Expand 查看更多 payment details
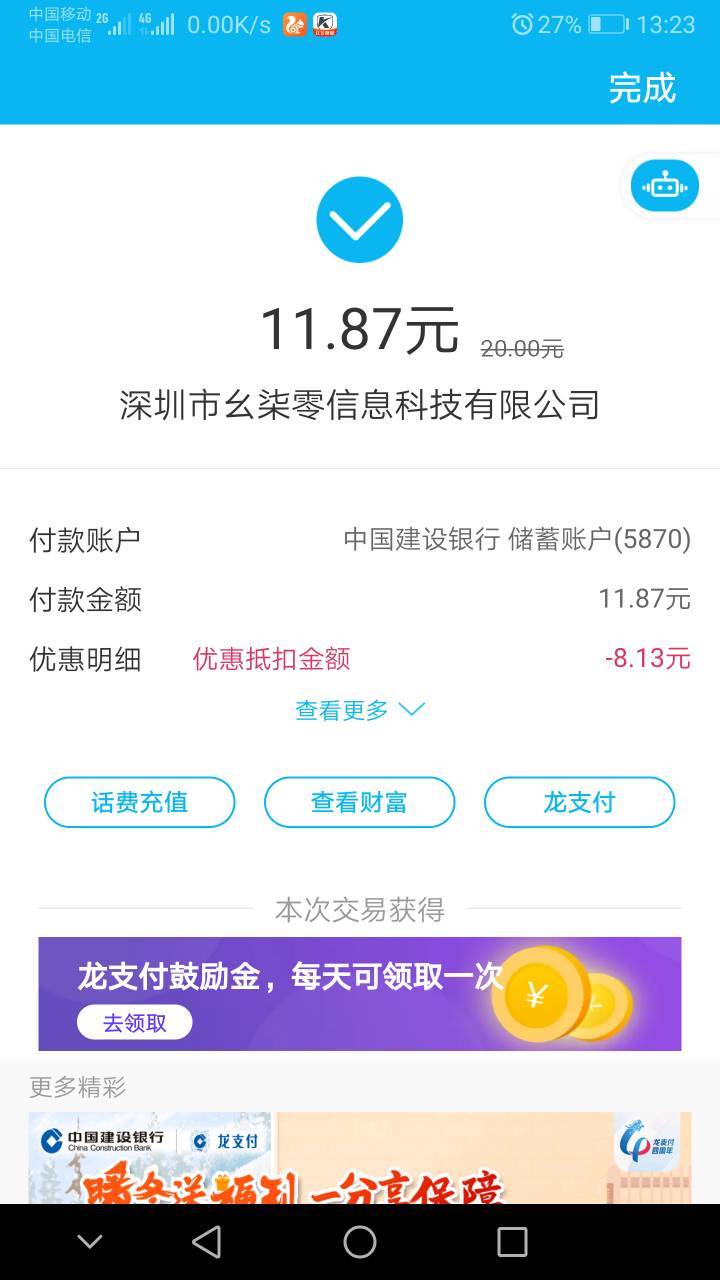The height and width of the screenshot is (1280, 720). [x=360, y=710]
